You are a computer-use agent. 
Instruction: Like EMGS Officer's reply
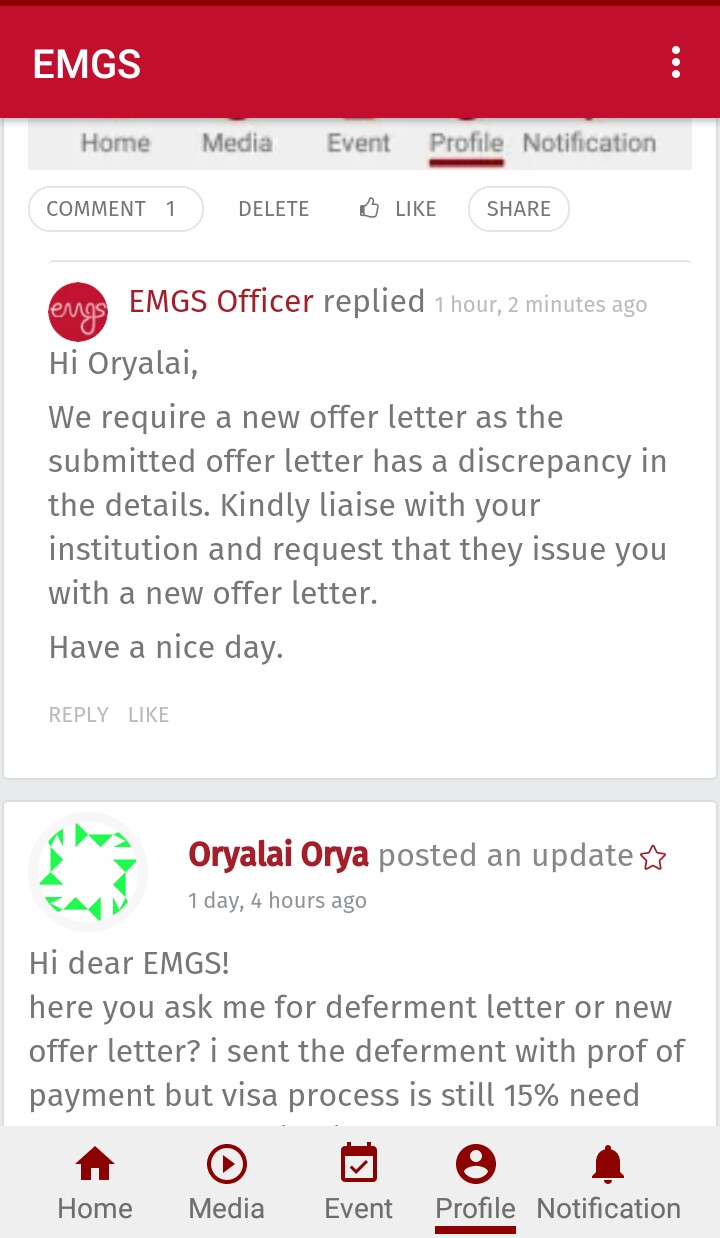click(x=148, y=715)
